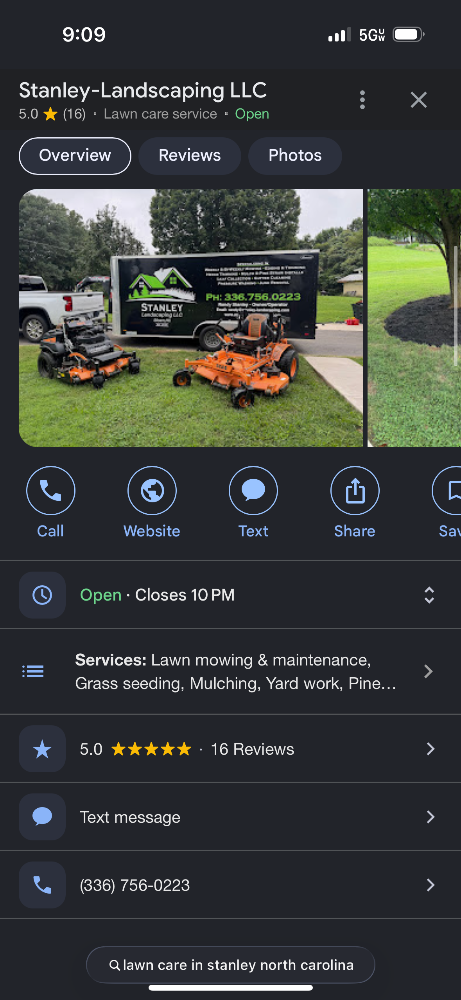The height and width of the screenshot is (1000, 461).
Task: Open the Services list row
Action: point(230,672)
